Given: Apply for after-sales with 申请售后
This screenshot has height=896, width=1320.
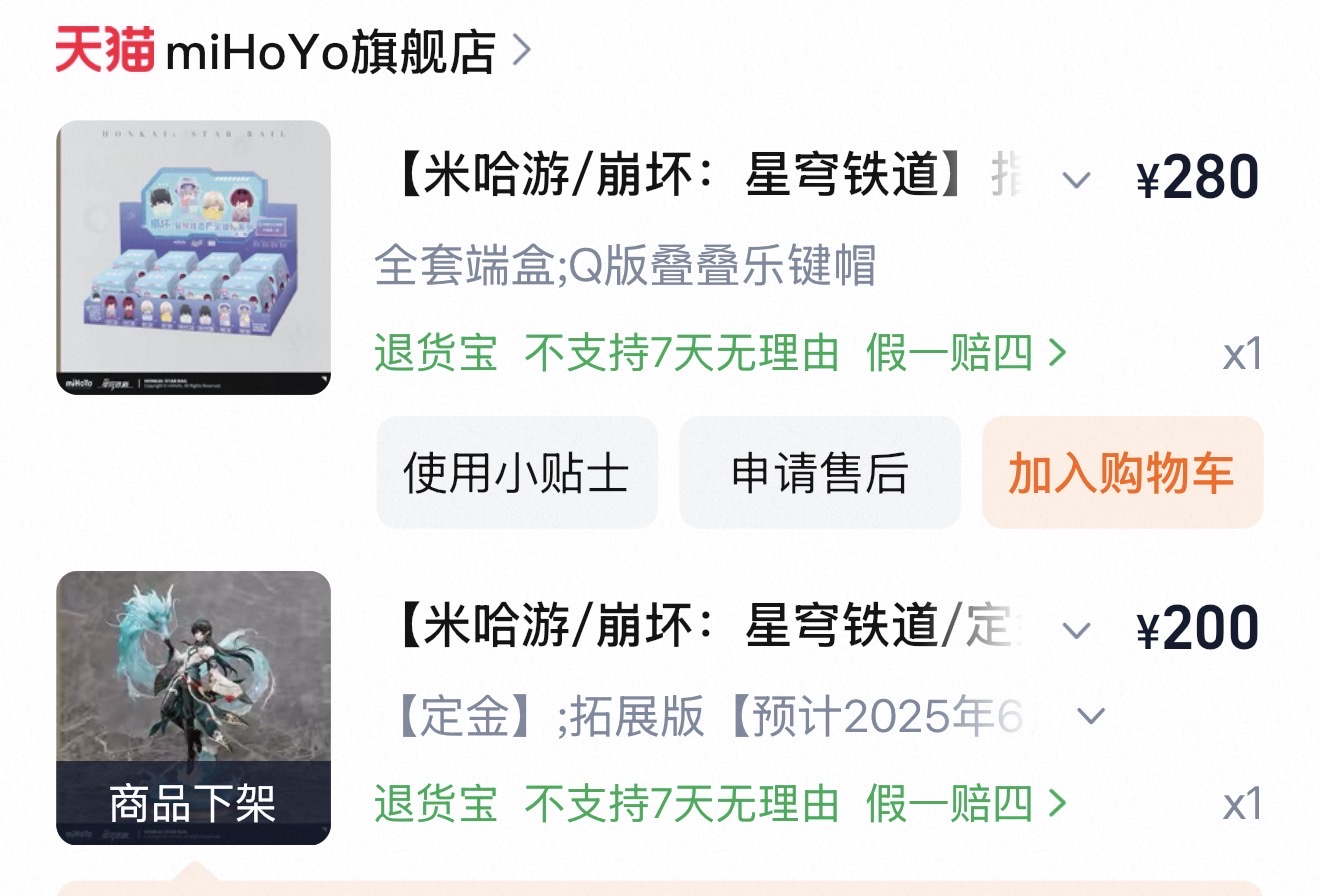Looking at the screenshot, I should tap(819, 473).
